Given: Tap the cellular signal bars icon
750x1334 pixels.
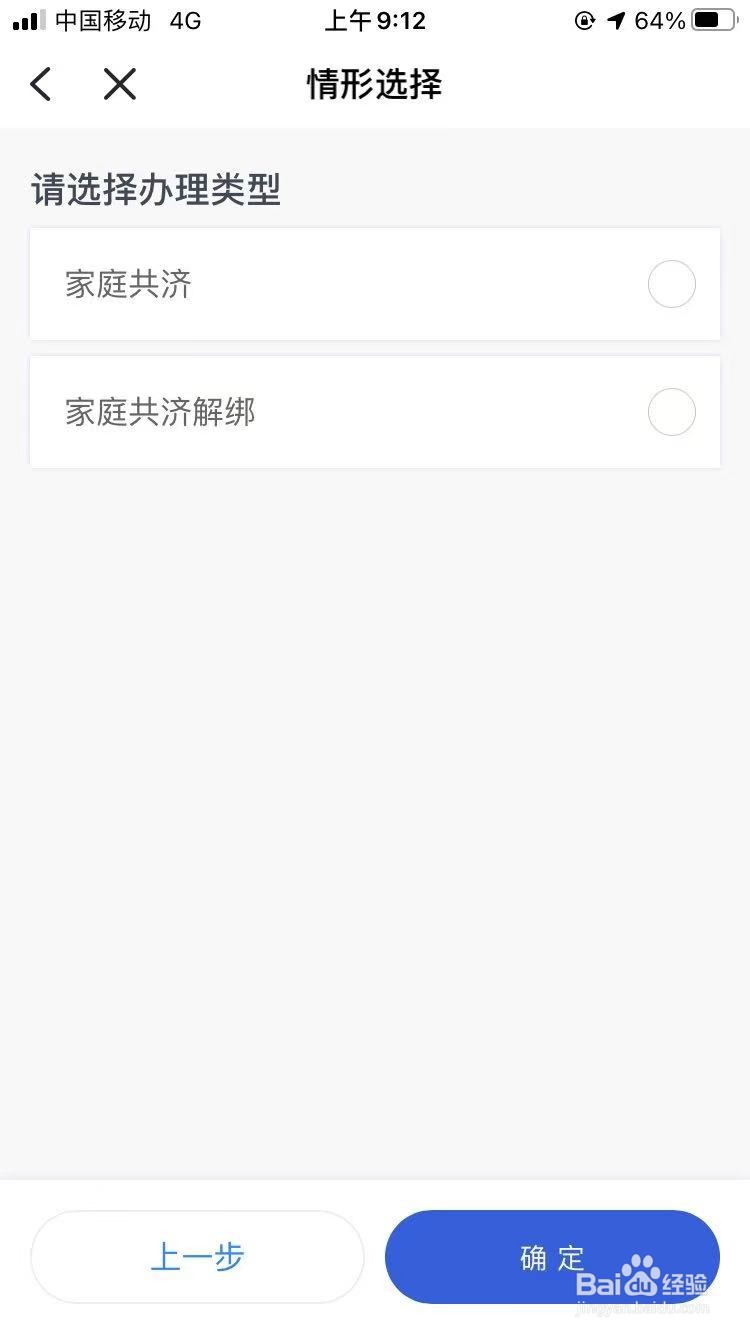Looking at the screenshot, I should (x=27, y=20).
